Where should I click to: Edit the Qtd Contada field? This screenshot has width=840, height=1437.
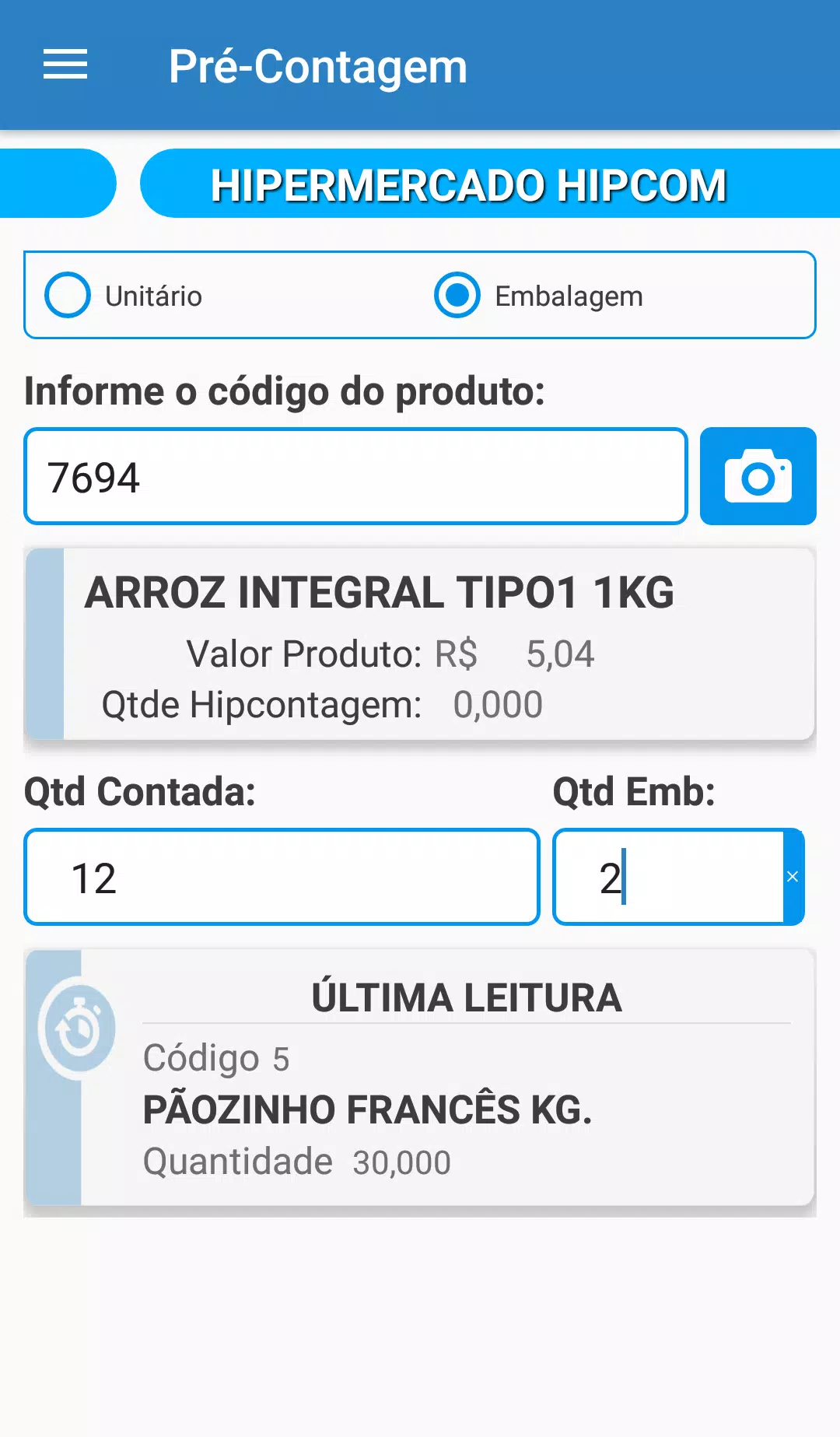click(x=282, y=877)
